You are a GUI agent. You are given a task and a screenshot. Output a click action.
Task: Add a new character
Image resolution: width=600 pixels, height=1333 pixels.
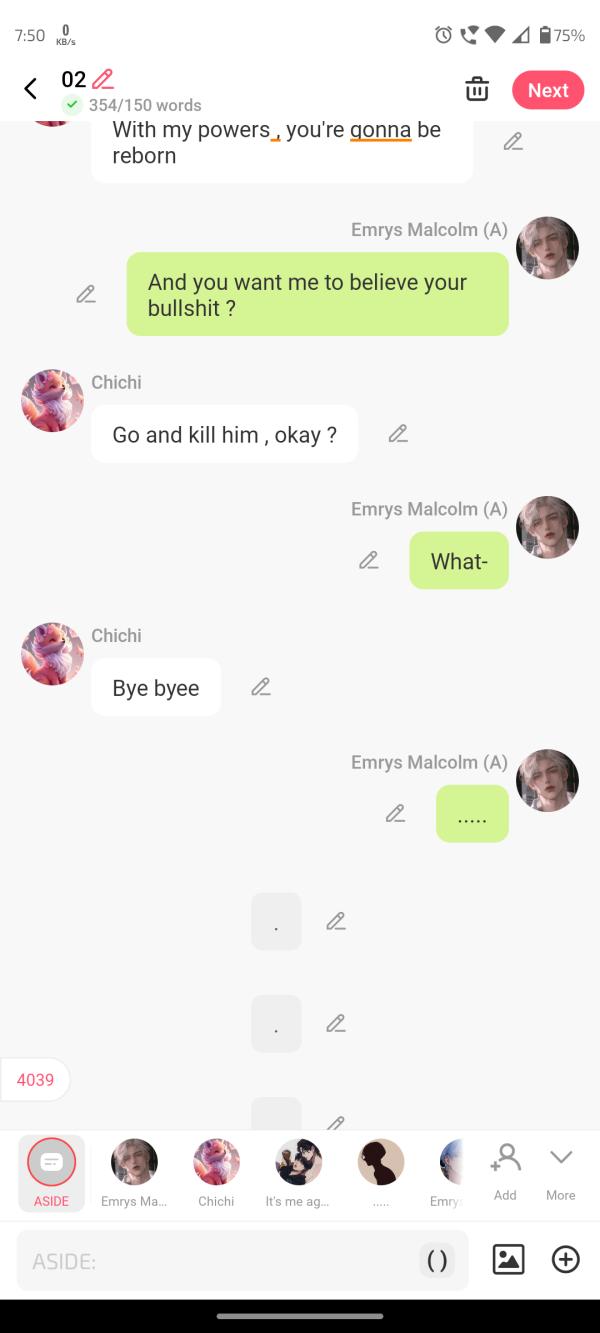505,1170
